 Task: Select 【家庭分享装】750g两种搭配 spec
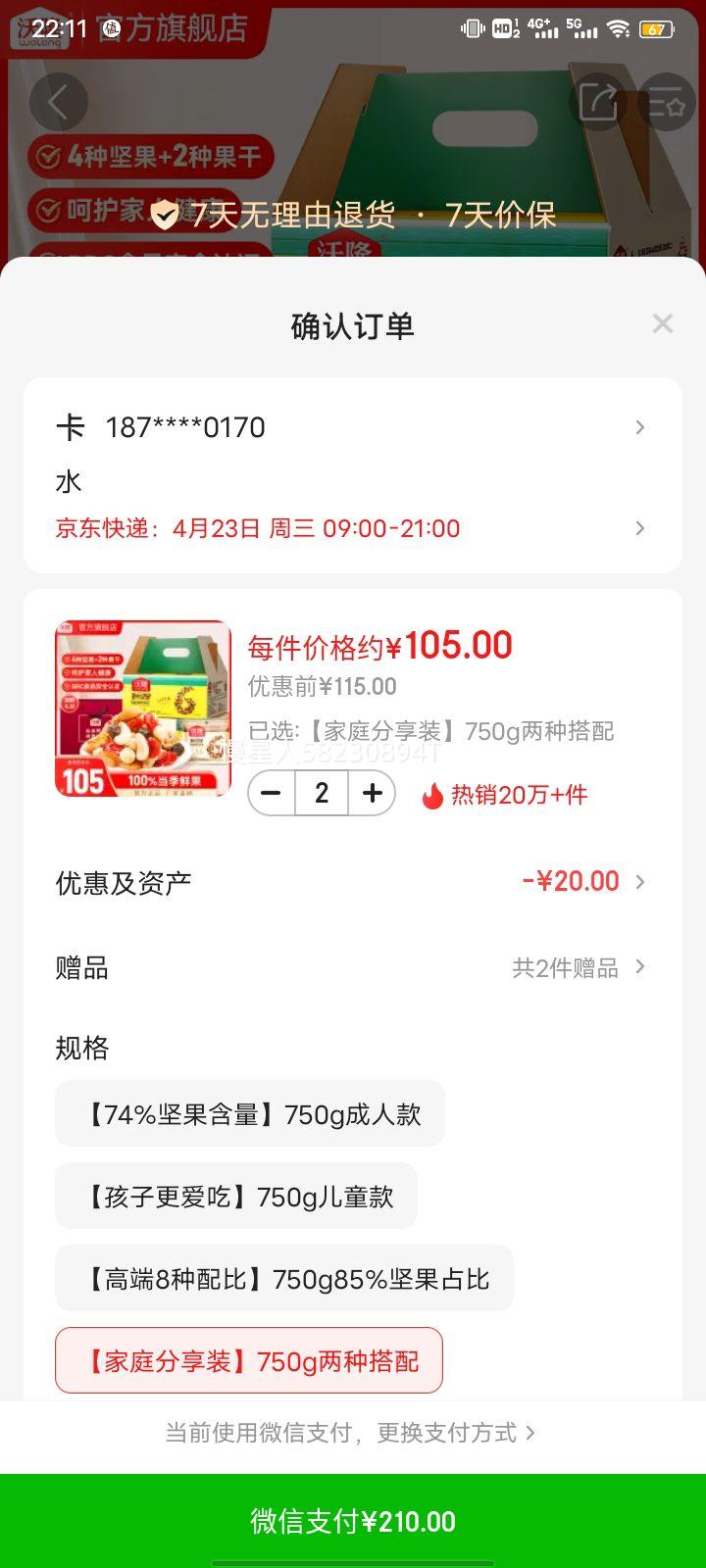click(249, 1361)
